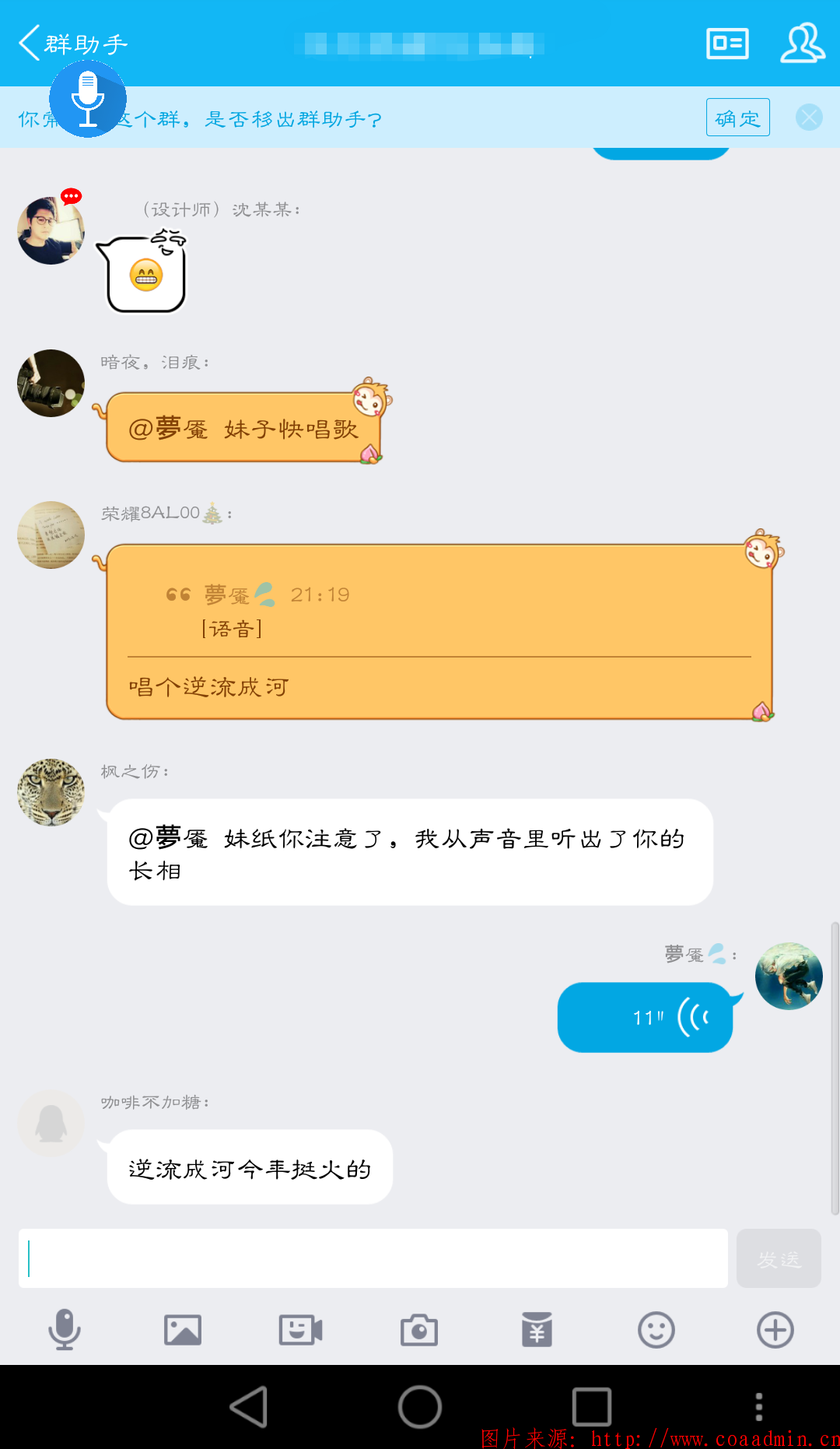
Task: Tap the 发送 send button
Action: pos(779,1258)
